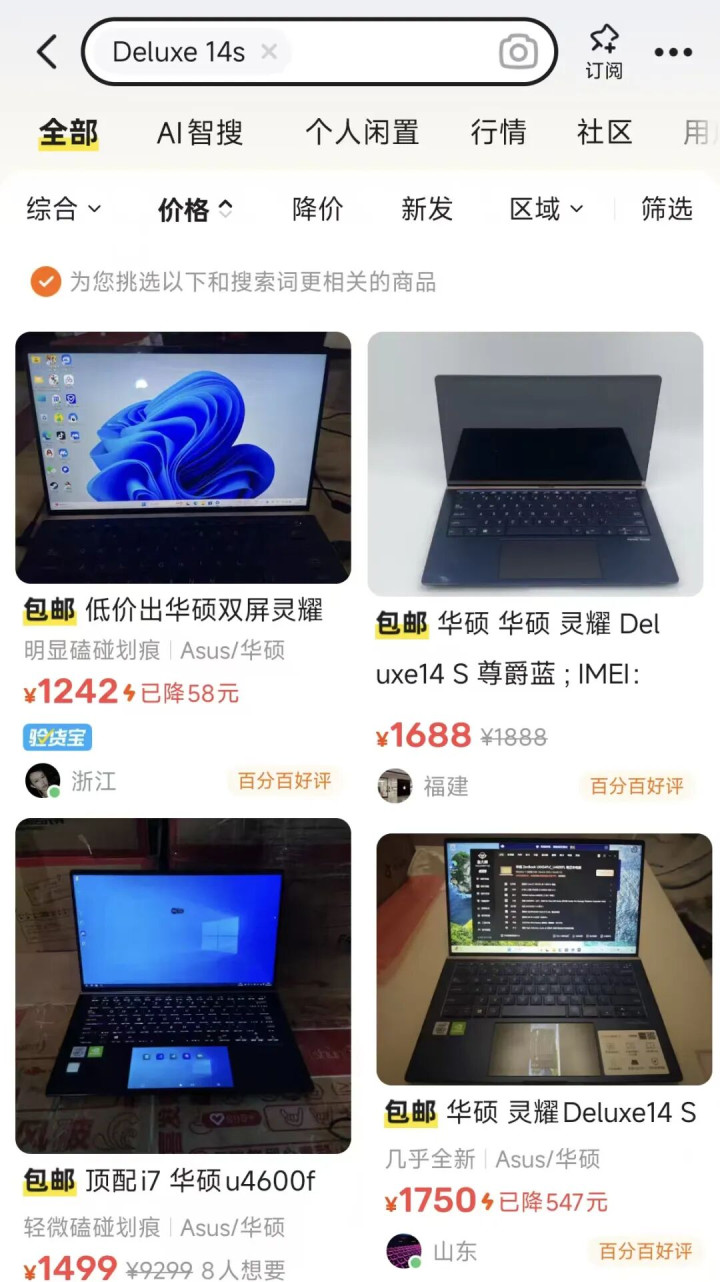Expand the 综合 sort dropdown
The image size is (720, 1282).
pos(64,209)
